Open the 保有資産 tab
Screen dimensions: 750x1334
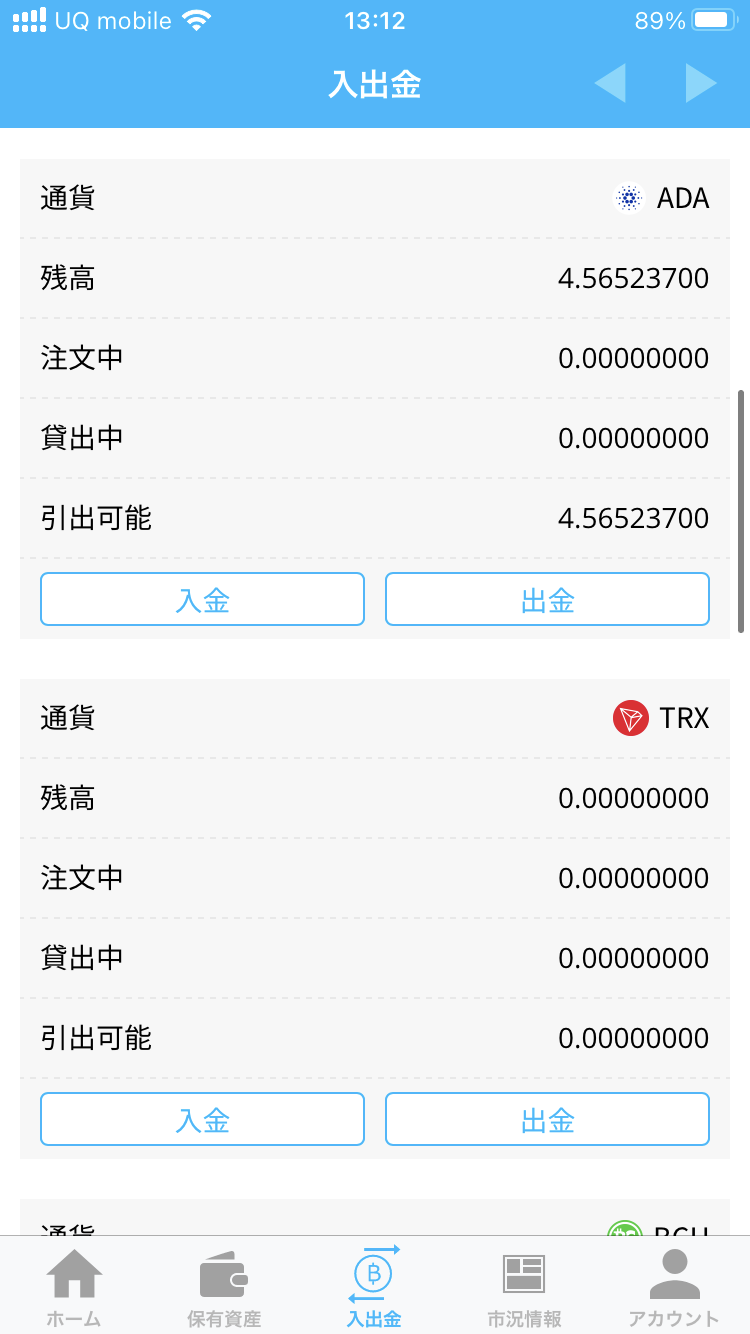pyautogui.click(x=224, y=1287)
